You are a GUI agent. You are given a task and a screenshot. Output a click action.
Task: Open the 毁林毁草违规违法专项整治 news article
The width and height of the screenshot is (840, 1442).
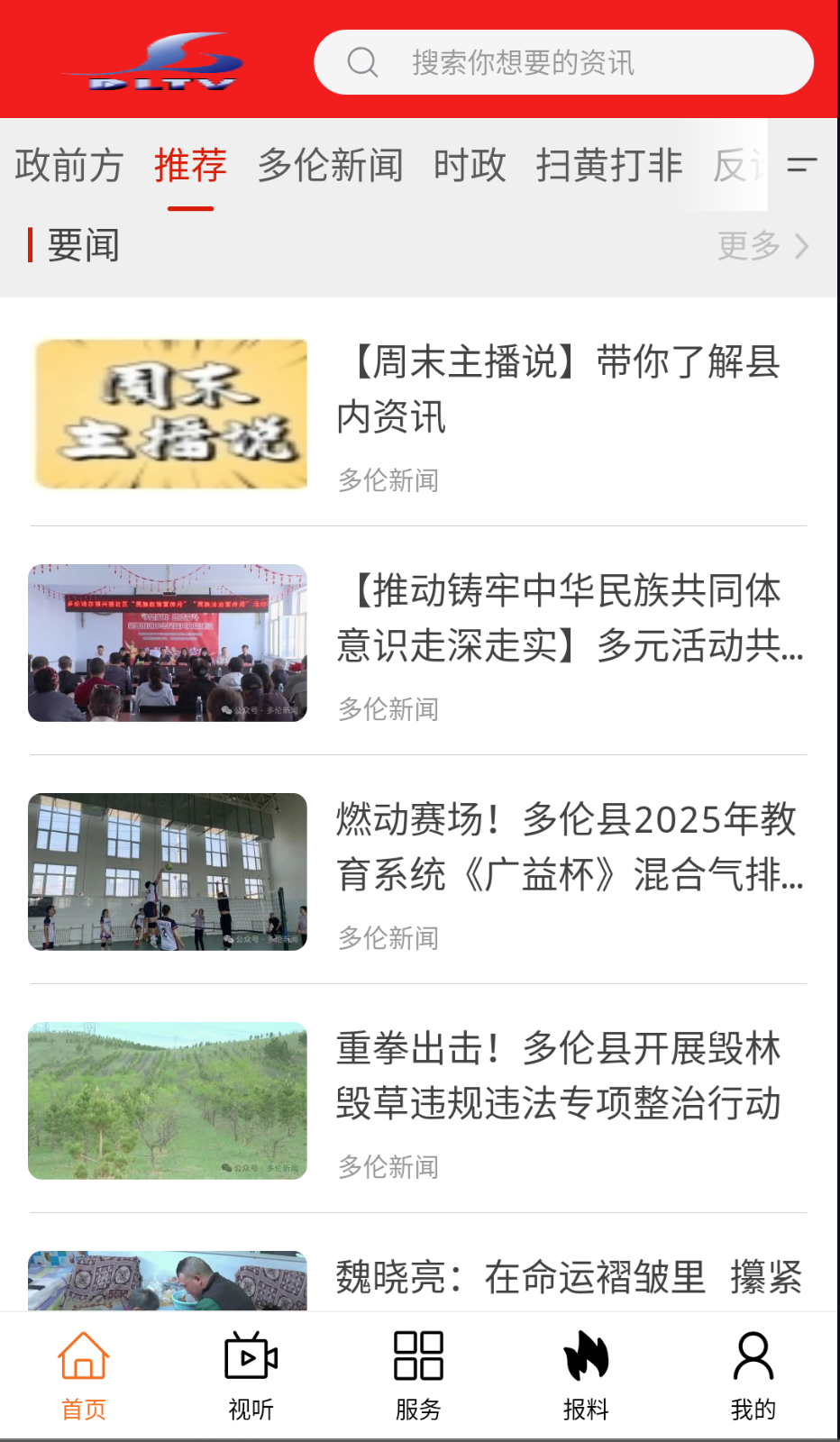coord(561,1076)
